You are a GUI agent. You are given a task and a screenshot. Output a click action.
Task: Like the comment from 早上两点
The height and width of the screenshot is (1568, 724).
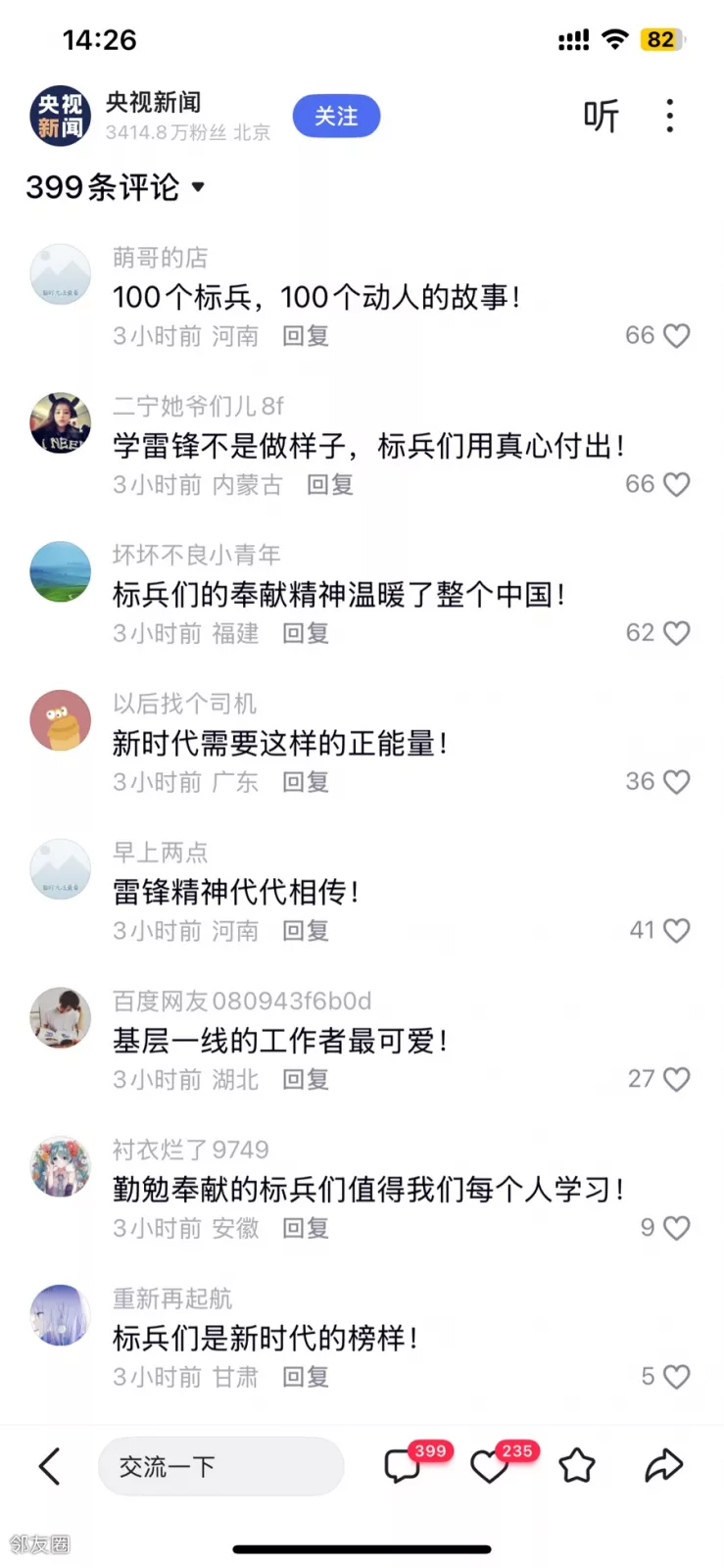click(x=676, y=931)
